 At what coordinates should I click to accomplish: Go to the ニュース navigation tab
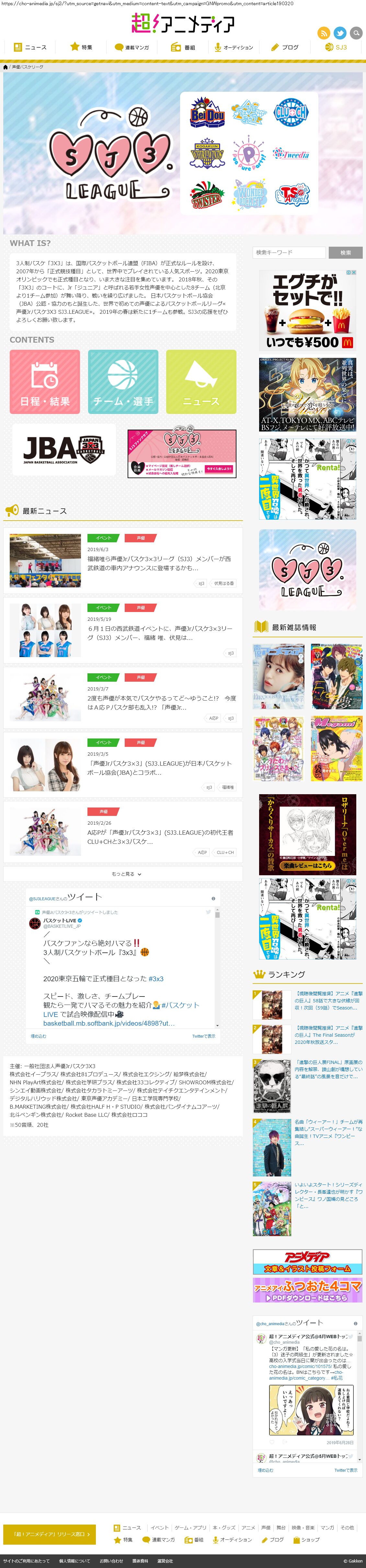pos(30,47)
